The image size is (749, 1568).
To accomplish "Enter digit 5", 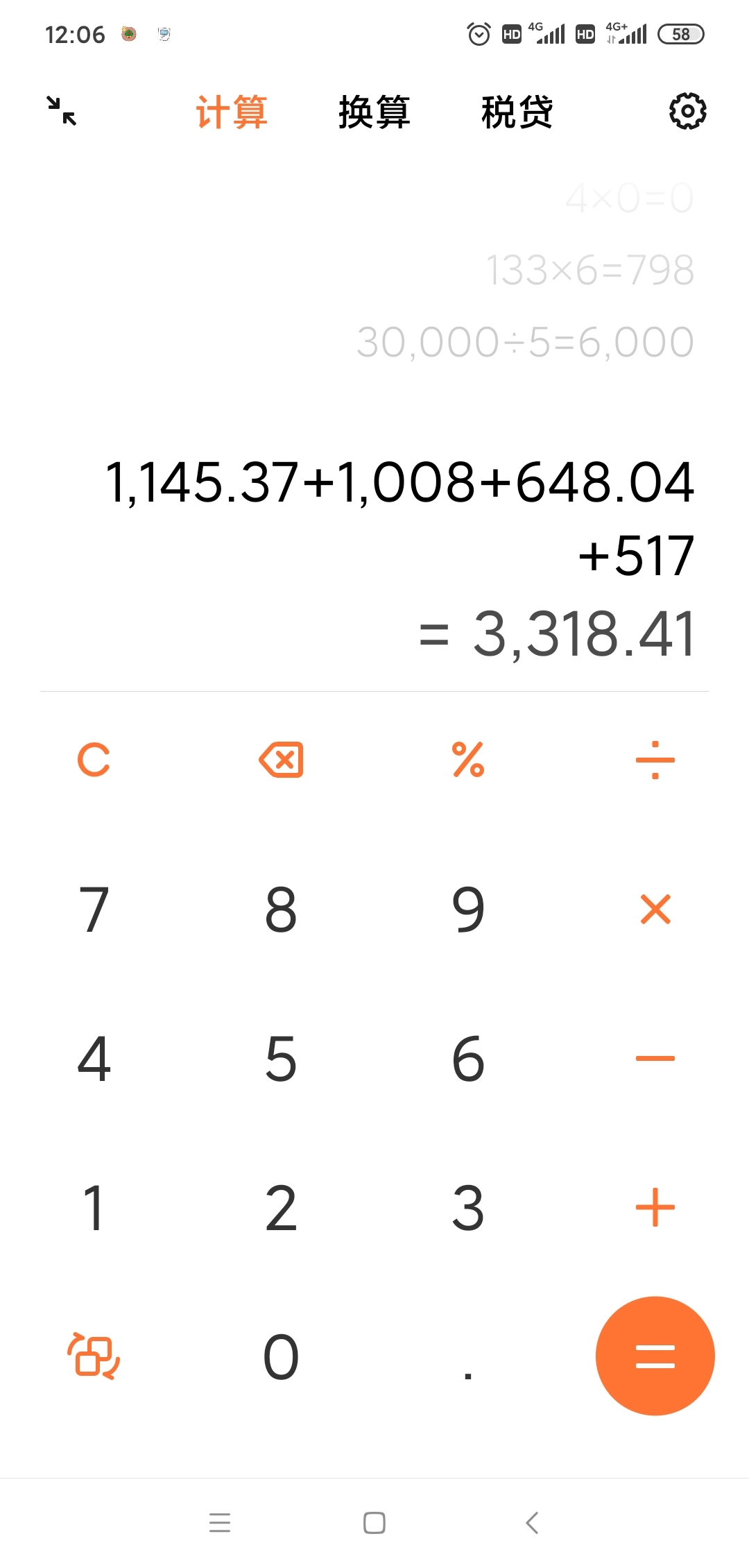I will coord(281,1058).
